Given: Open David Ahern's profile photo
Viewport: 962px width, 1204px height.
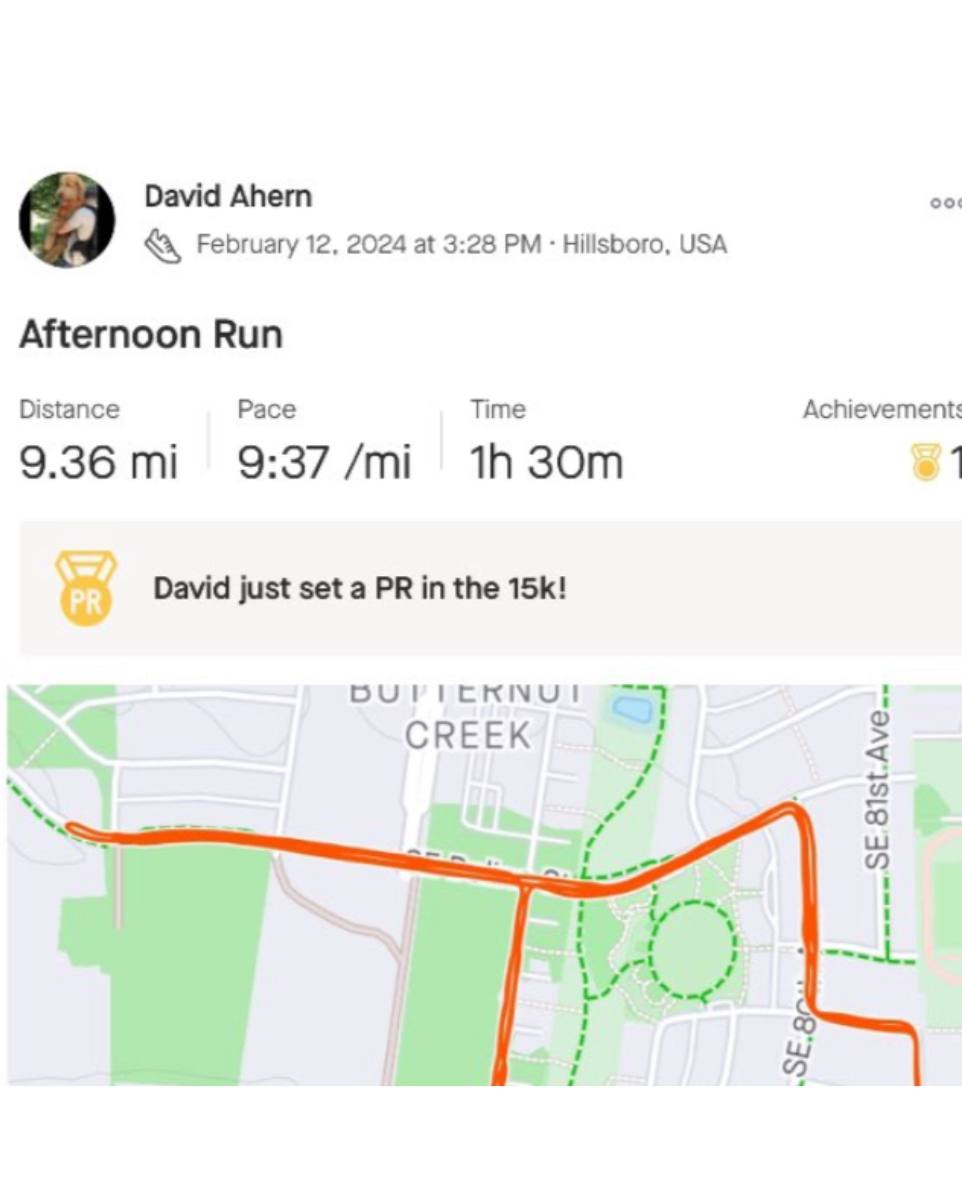Looking at the screenshot, I should 66,220.
